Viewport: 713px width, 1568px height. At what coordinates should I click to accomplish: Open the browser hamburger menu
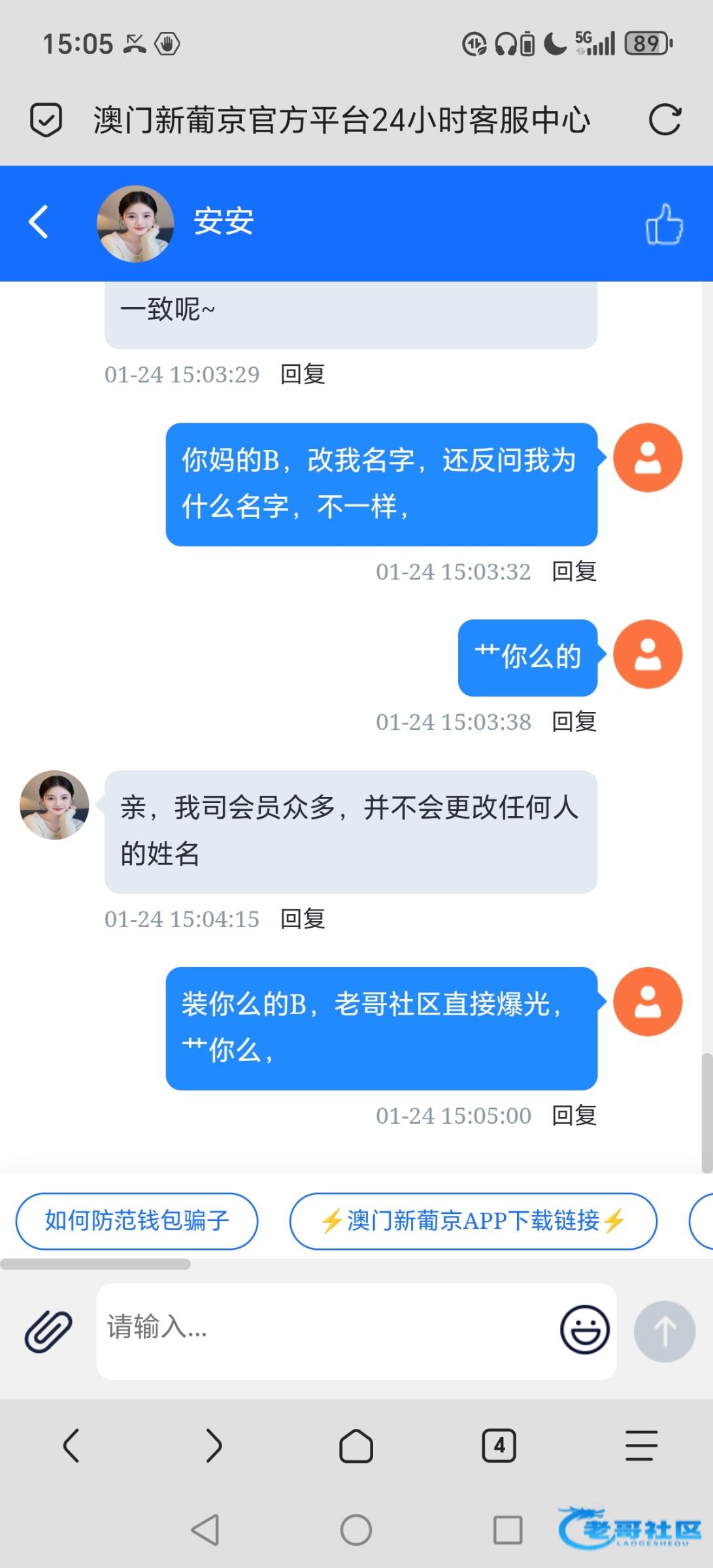[x=641, y=1445]
